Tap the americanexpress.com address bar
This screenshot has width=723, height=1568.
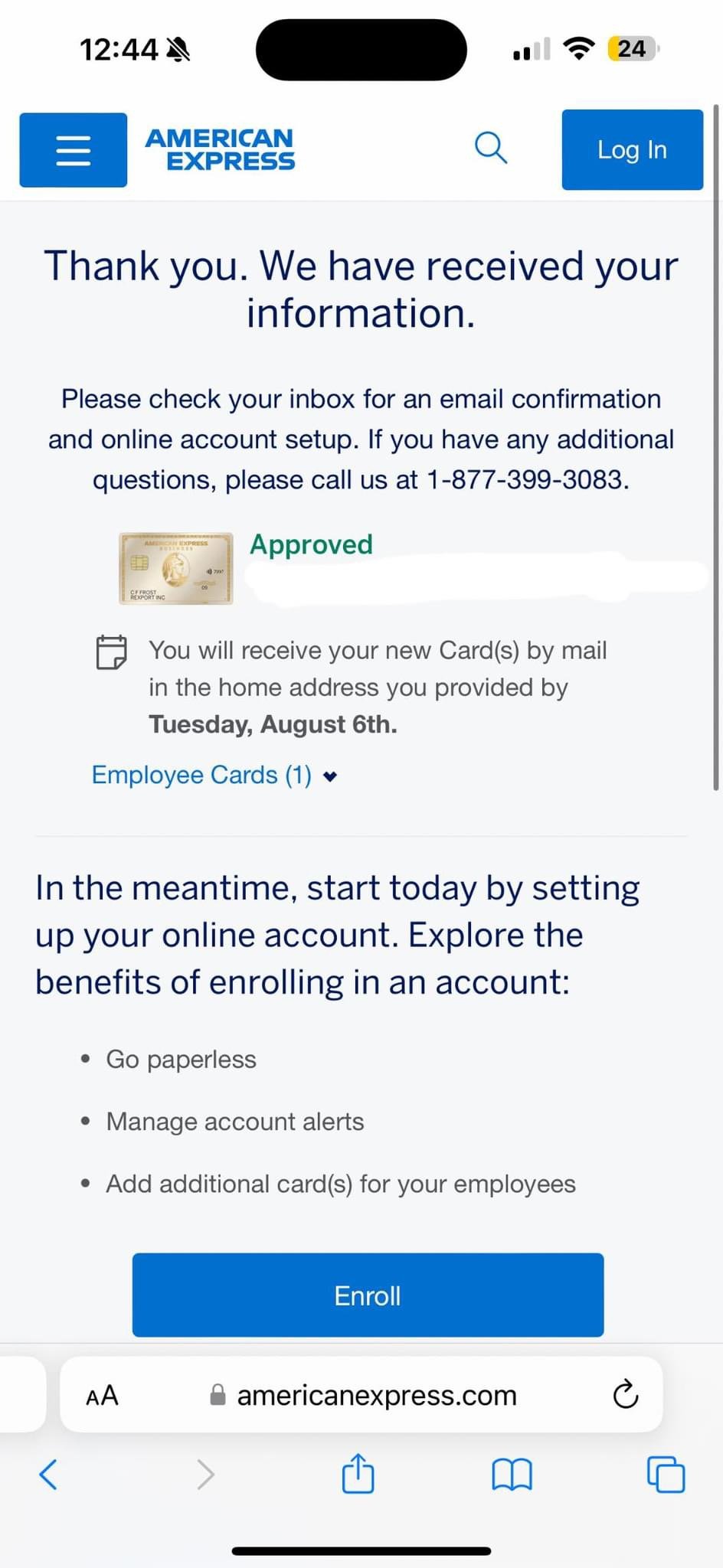375,1395
